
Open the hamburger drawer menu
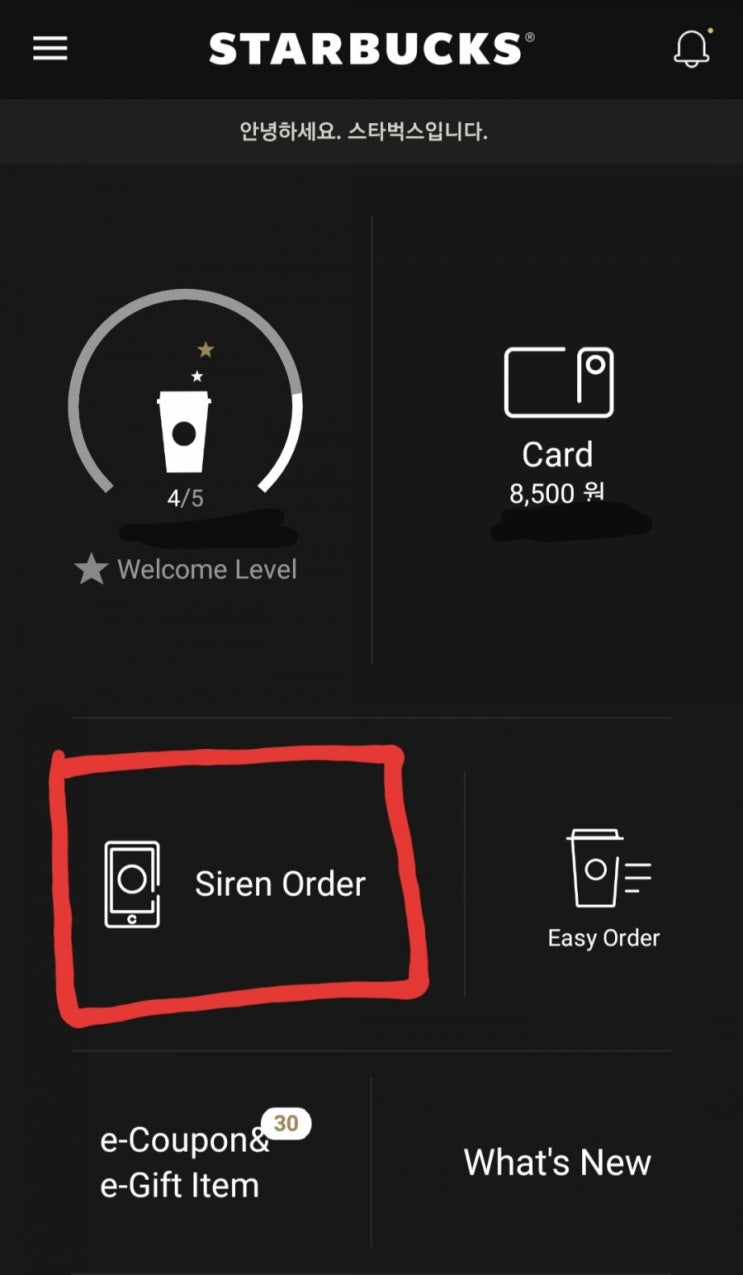click(x=50, y=48)
